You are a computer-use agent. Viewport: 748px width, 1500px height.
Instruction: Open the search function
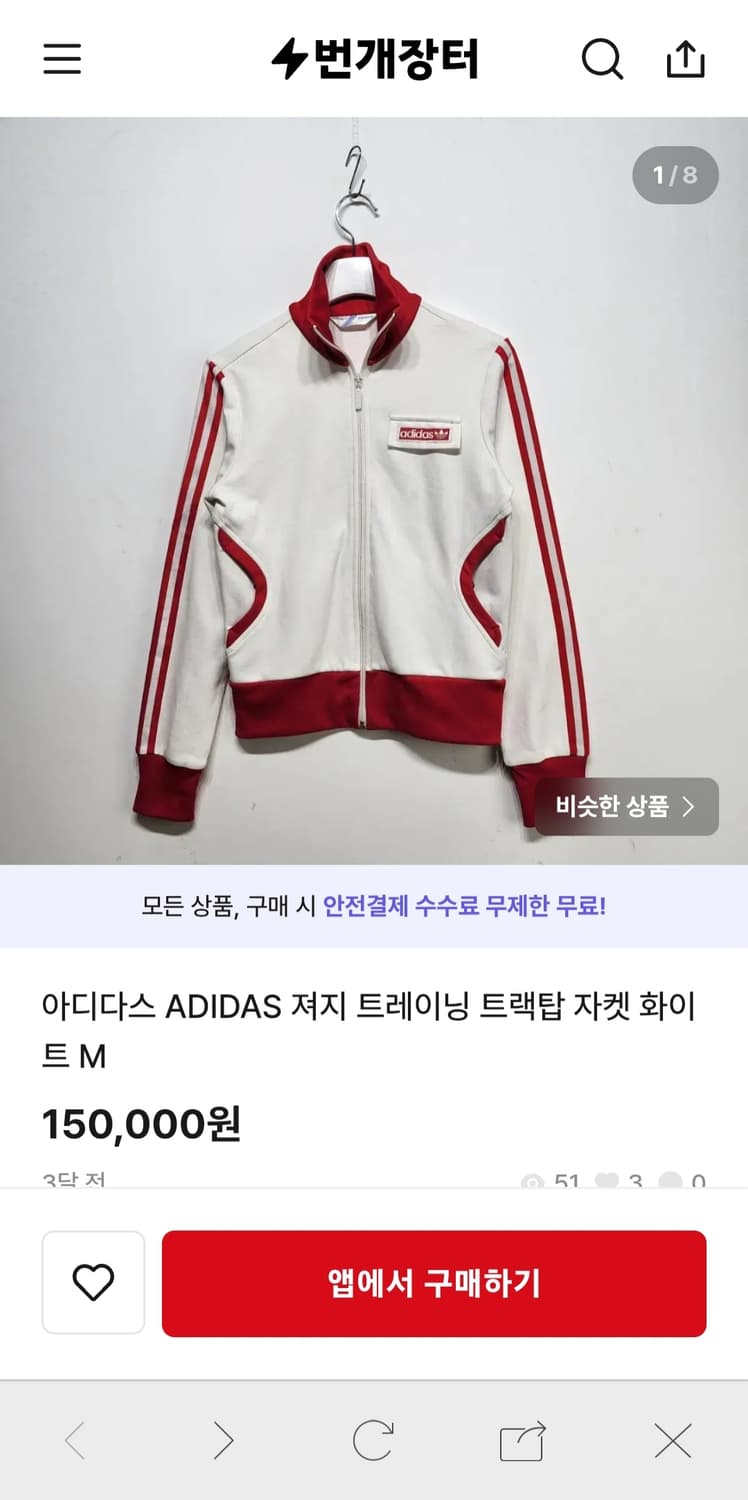coord(602,59)
